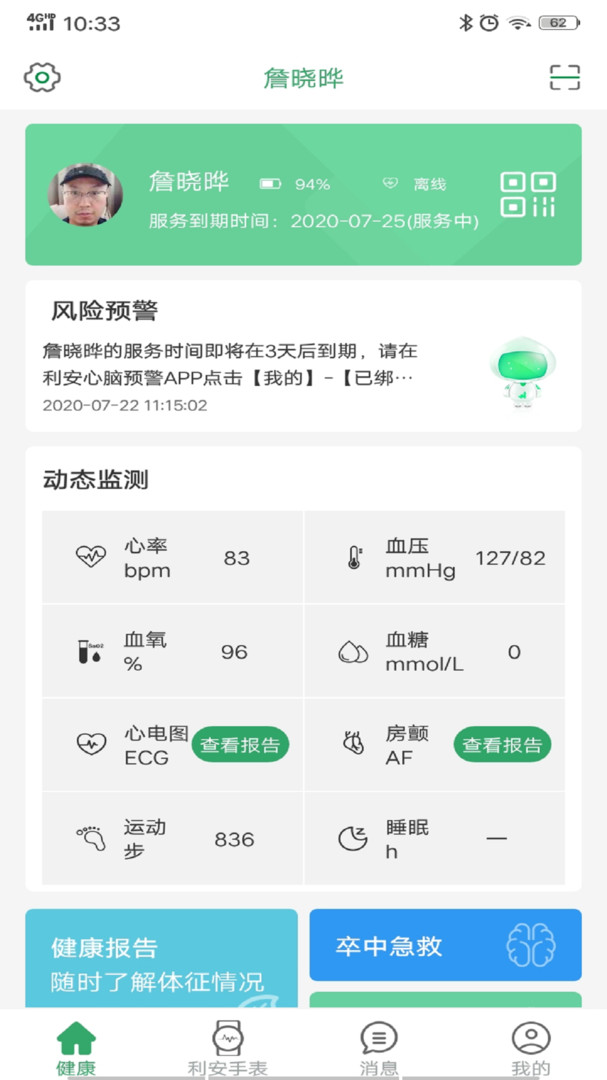The image size is (607, 1080).
Task: Open the 风险预警 warning card
Action: (x=303, y=356)
